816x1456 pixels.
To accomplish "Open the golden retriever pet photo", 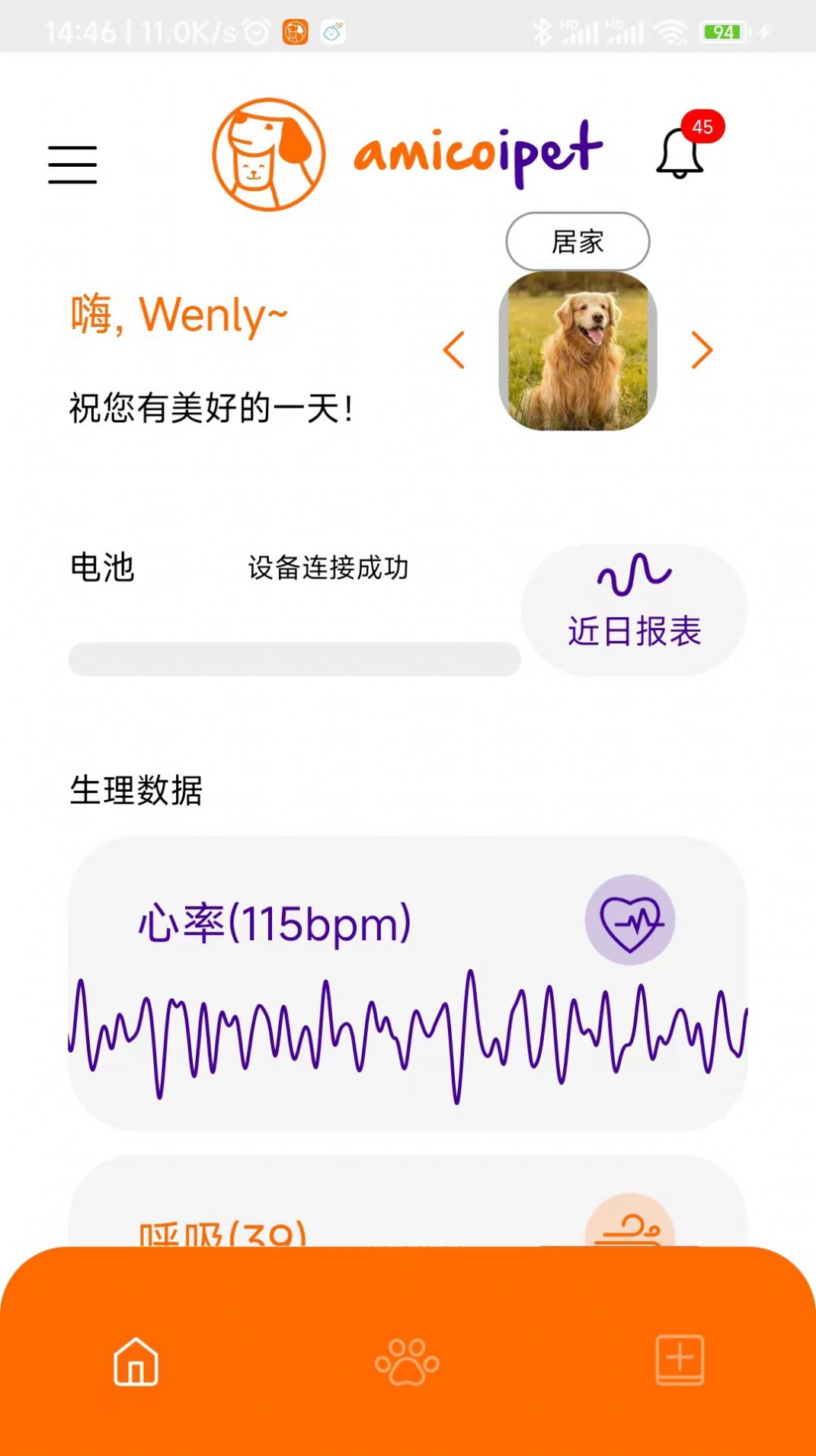I will coord(578,351).
